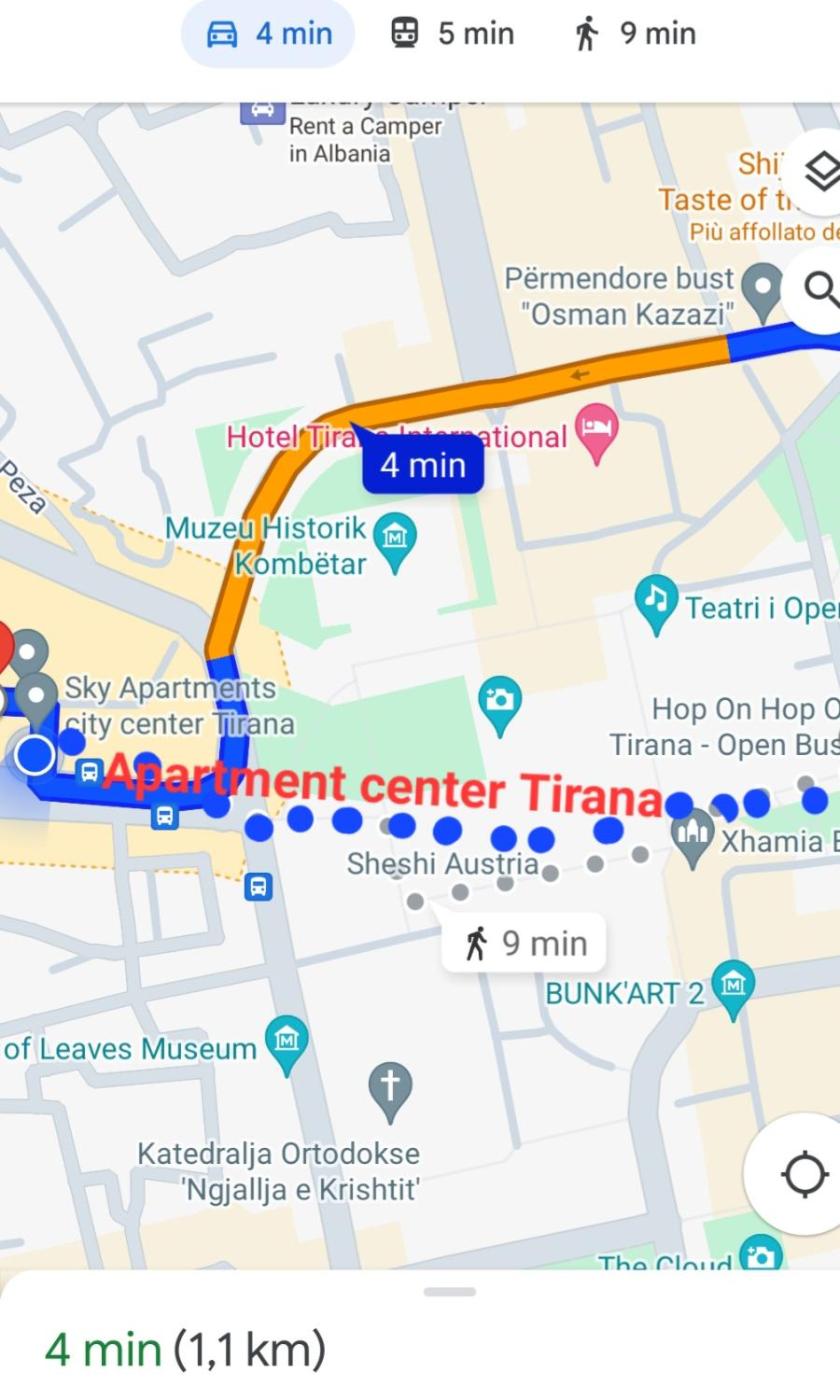Open The Cloud photo spot pin
This screenshot has width=840, height=1400.
tap(759, 1256)
